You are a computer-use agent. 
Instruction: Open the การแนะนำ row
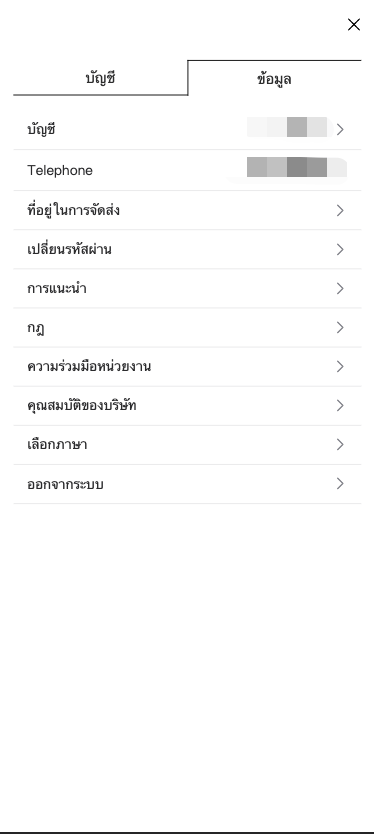pyautogui.click(x=187, y=288)
